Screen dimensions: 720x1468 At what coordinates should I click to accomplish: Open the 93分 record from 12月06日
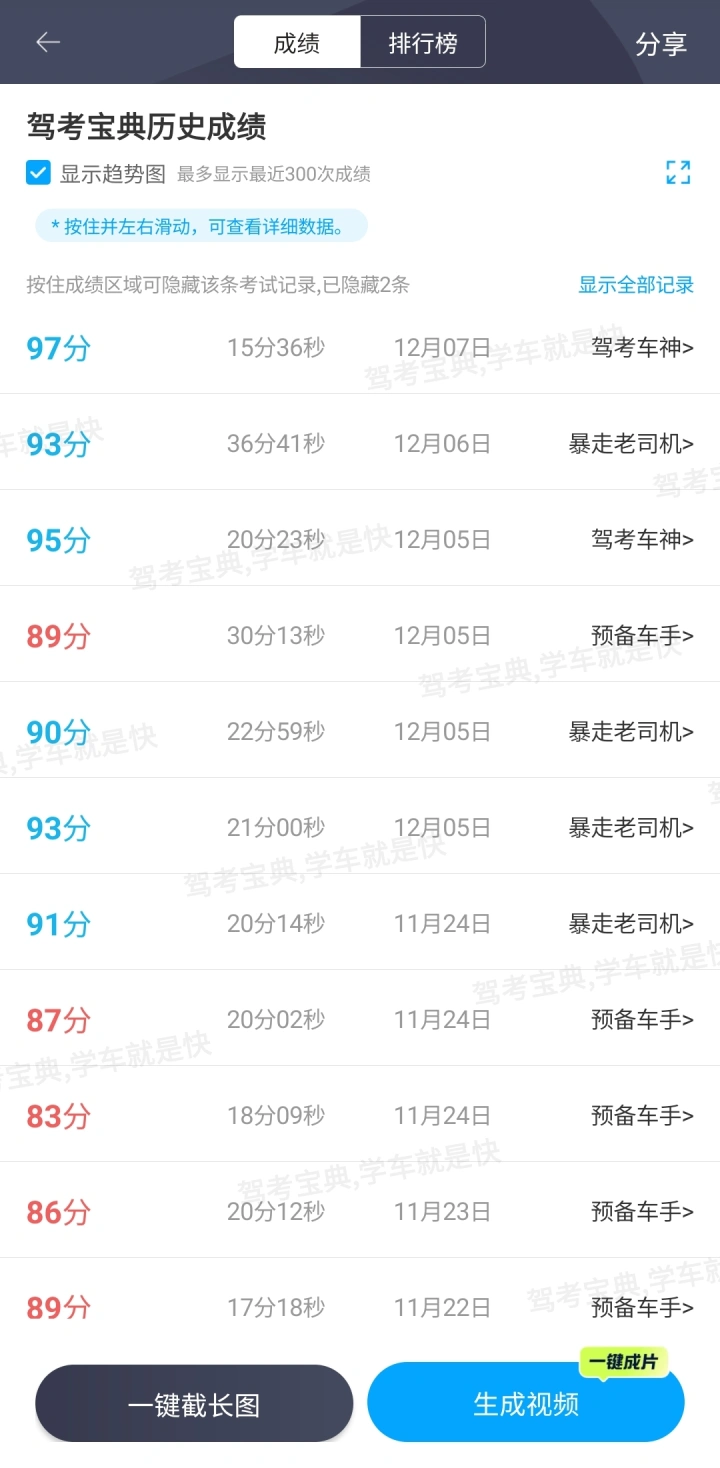(x=360, y=443)
